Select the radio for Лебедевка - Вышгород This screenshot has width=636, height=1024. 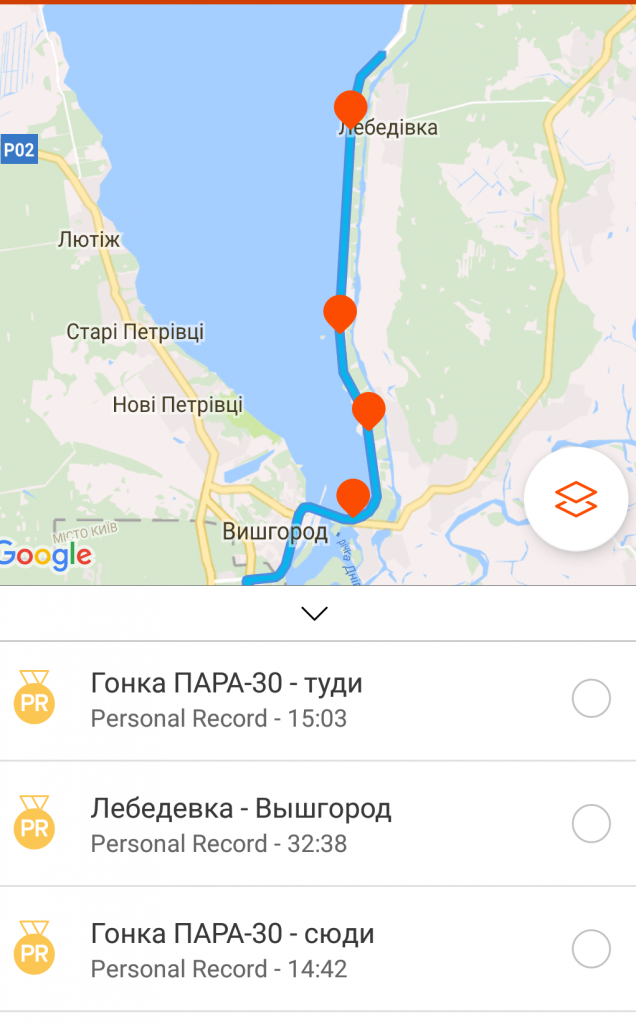pyautogui.click(x=591, y=824)
